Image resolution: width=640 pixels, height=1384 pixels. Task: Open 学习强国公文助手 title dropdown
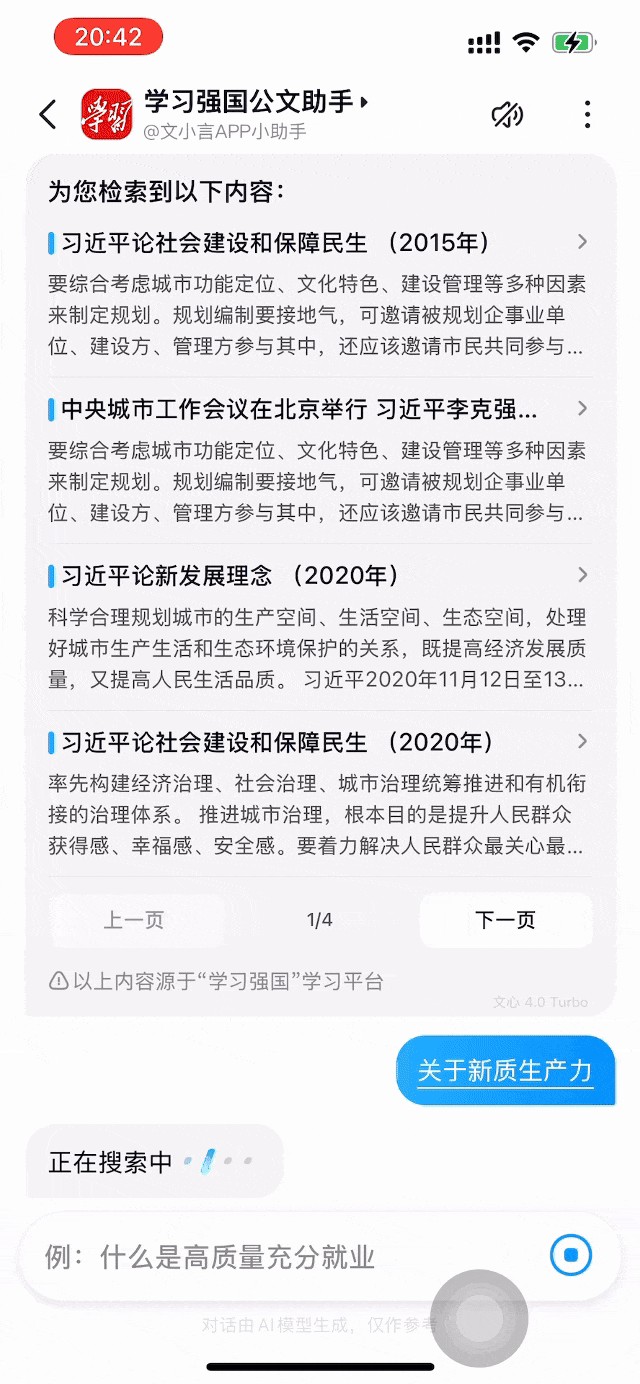tap(256, 102)
